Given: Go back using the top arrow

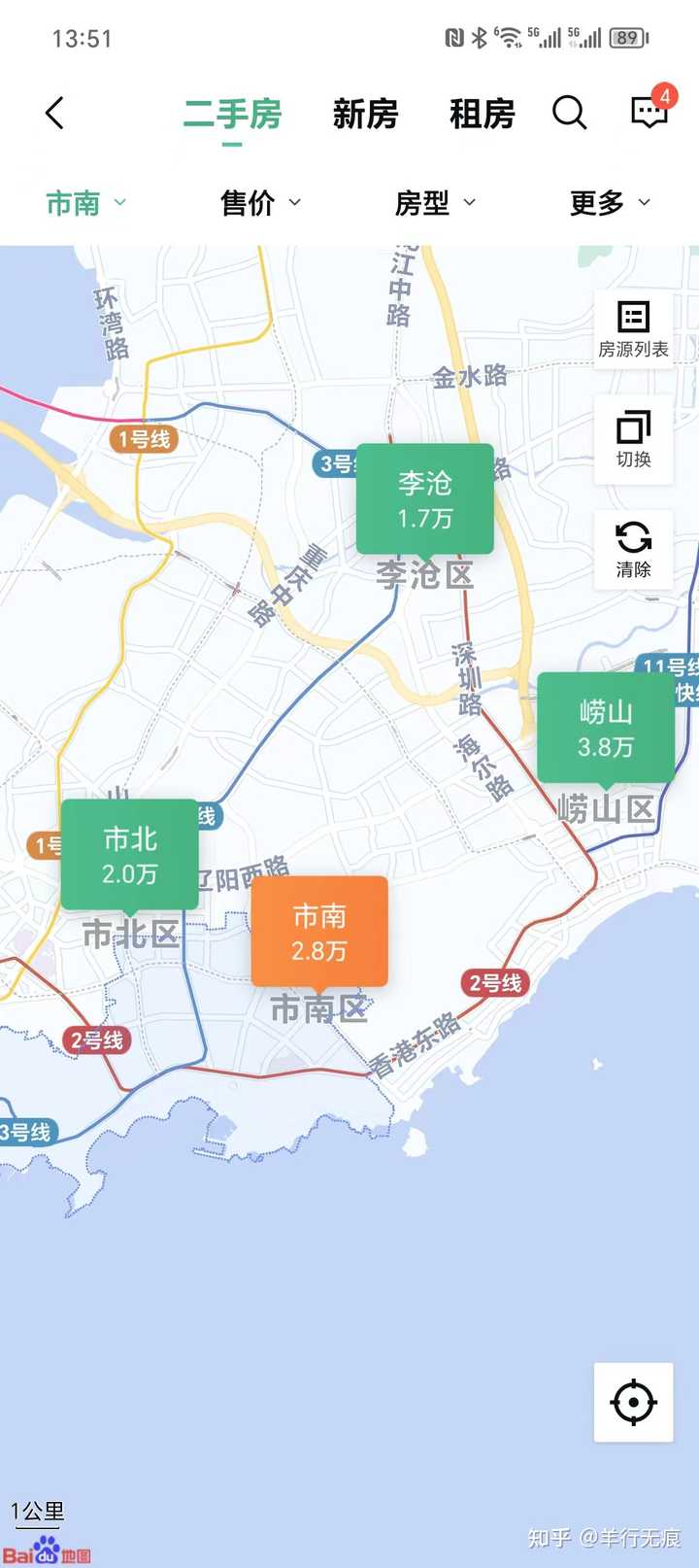Looking at the screenshot, I should pyautogui.click(x=55, y=114).
